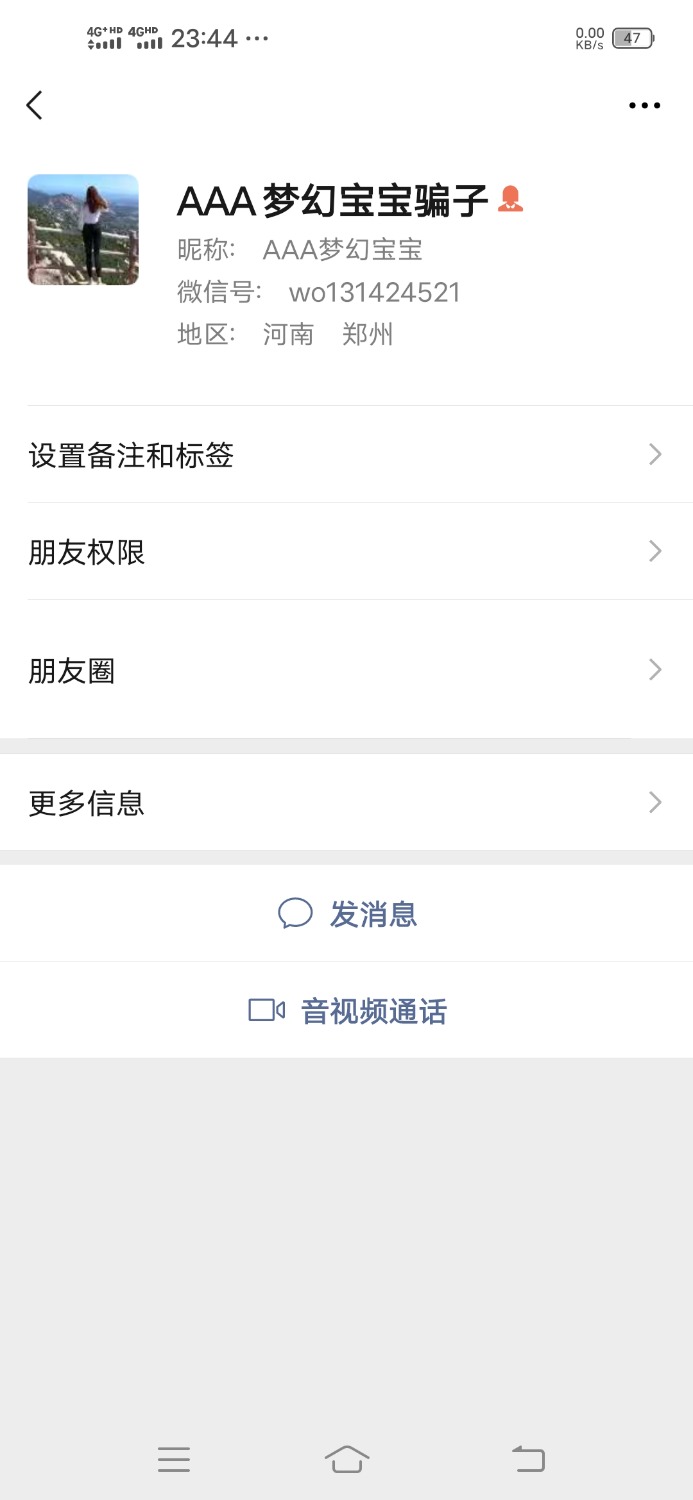693x1500 pixels.
Task: View the contact's profile photo
Action: 83,230
